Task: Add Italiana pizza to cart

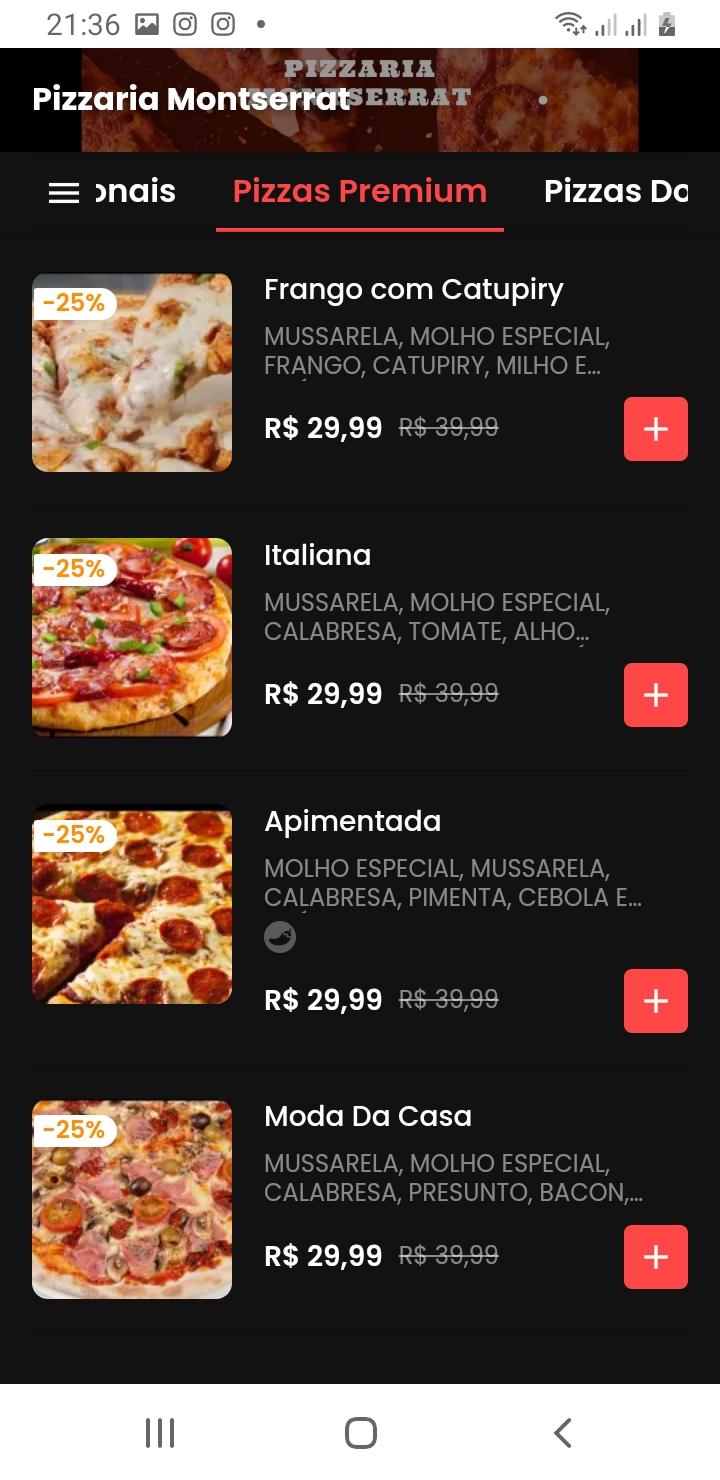Action: click(x=655, y=695)
